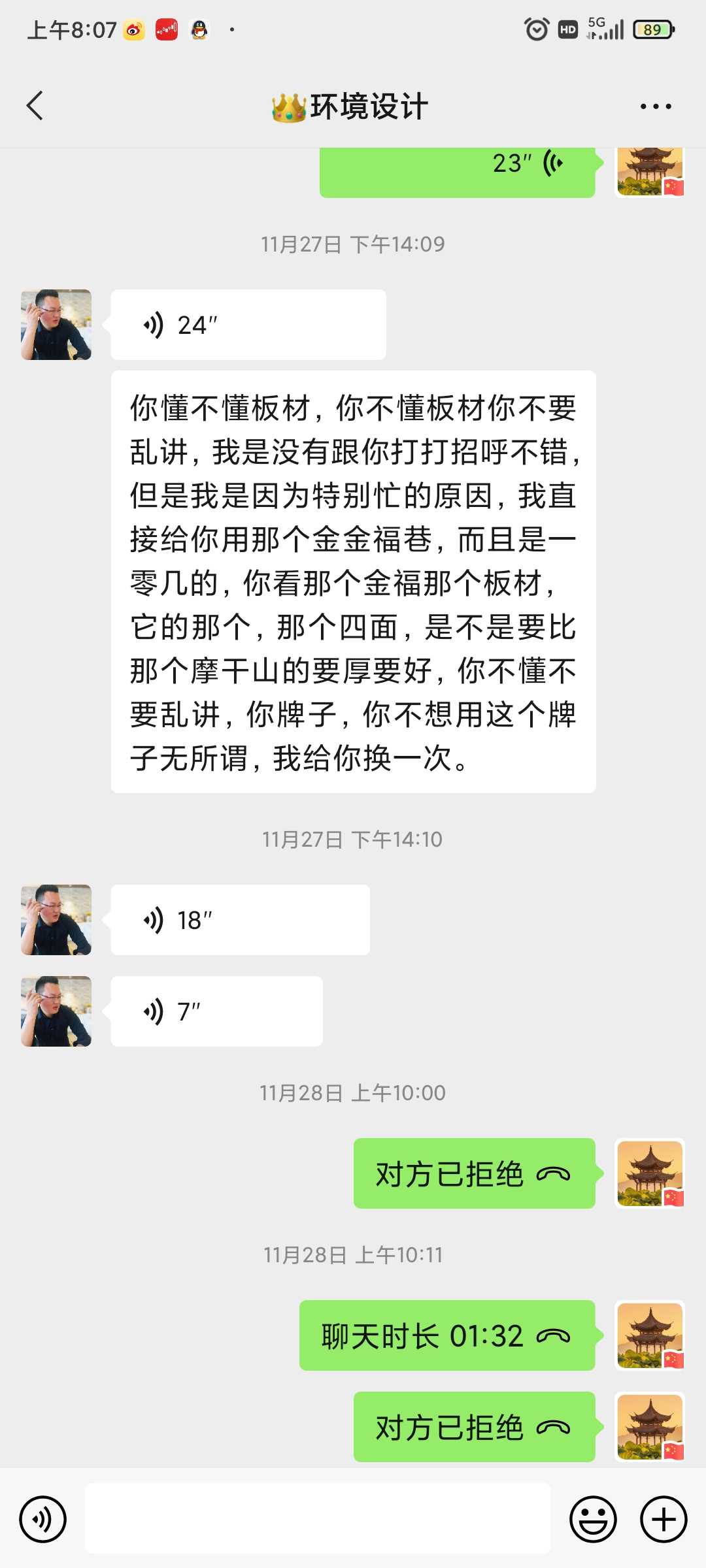Go back from the 环境设计 chat
Viewport: 706px width, 1568px height.
(x=35, y=106)
